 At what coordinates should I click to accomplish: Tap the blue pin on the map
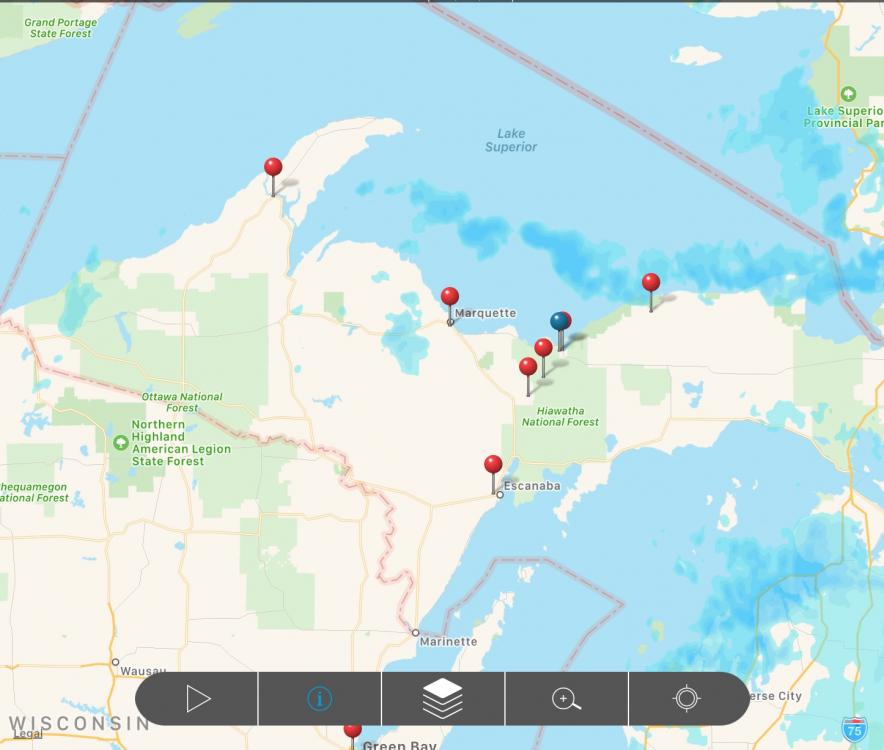coord(558,321)
